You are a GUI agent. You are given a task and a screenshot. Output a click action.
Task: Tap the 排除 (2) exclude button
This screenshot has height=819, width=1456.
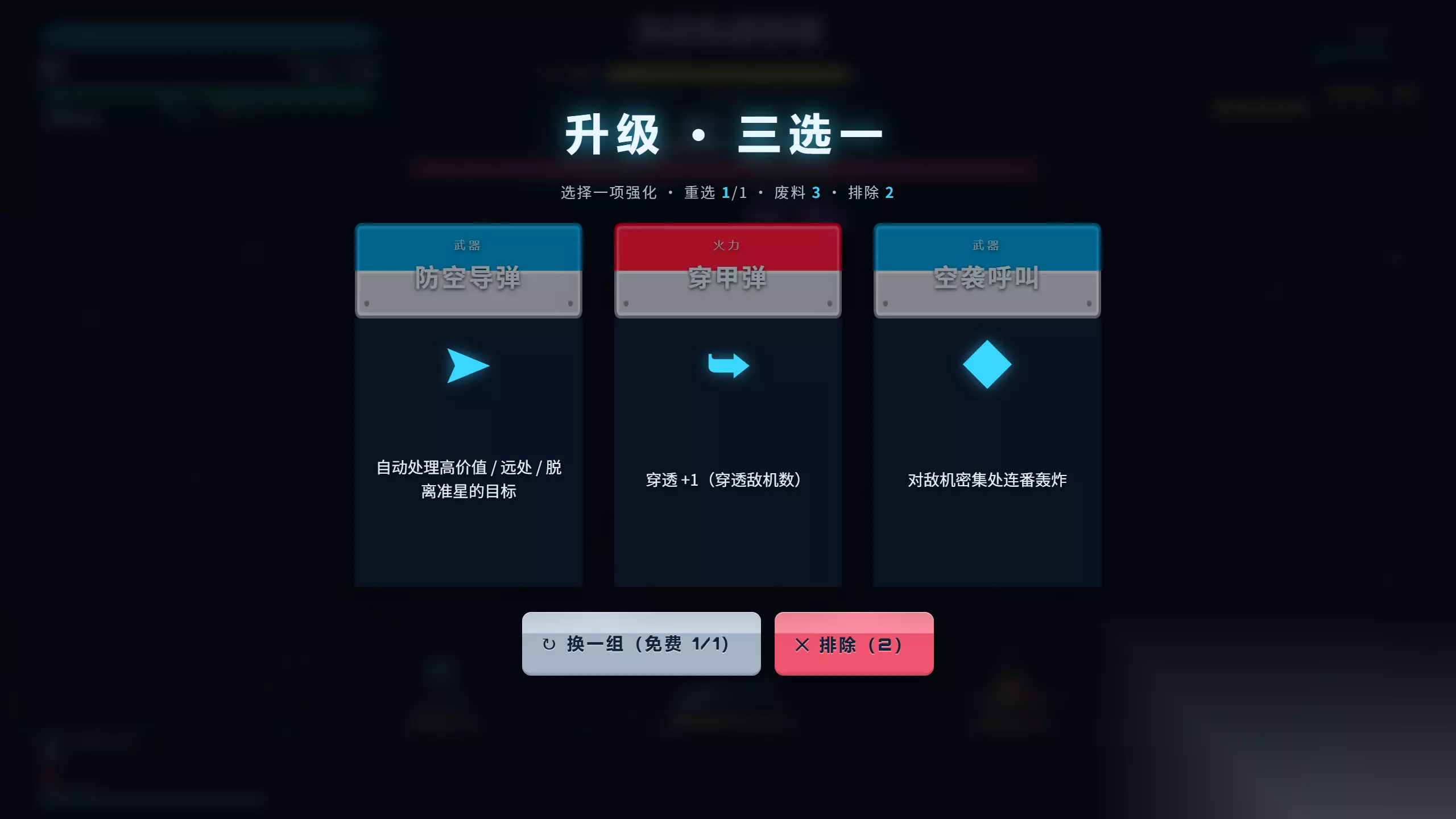854,644
